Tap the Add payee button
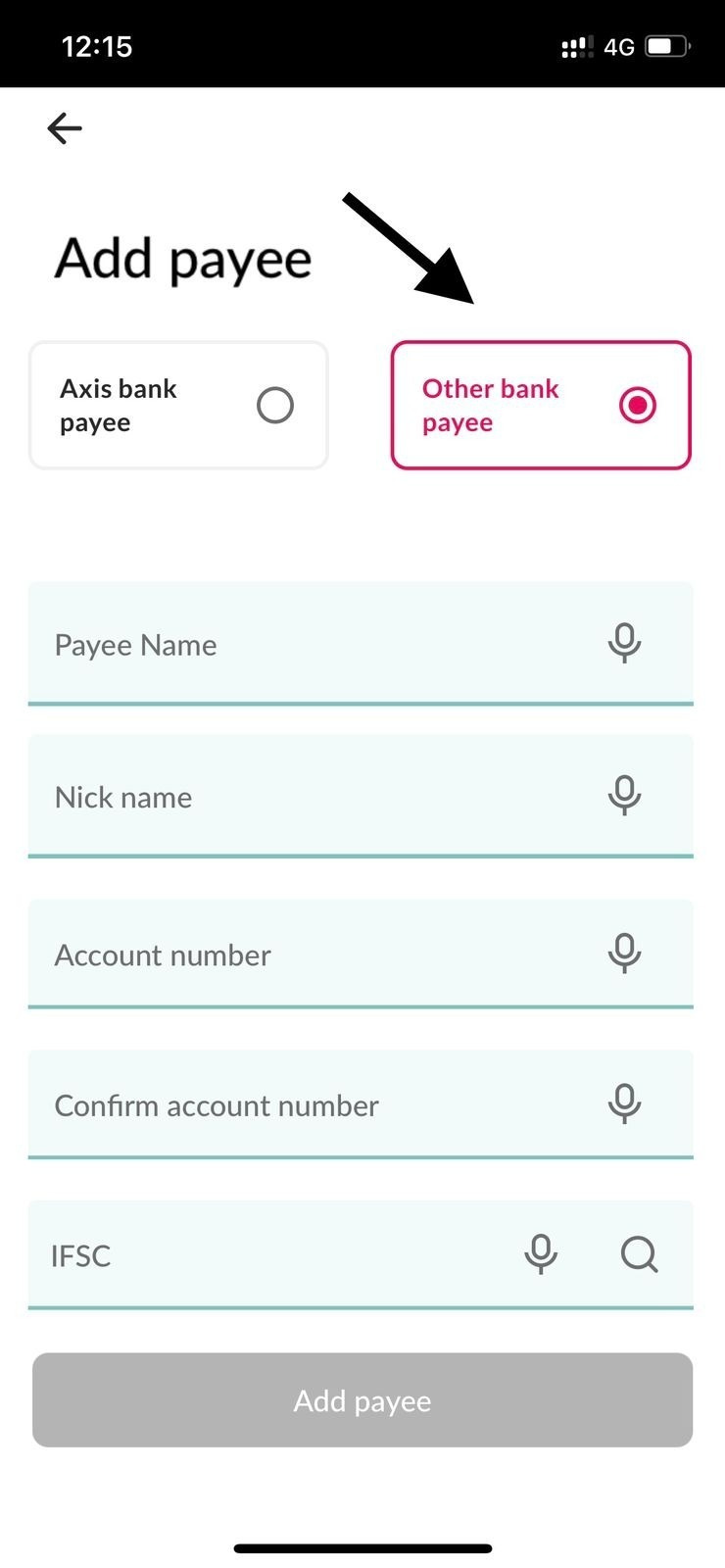725x1568 pixels. [x=362, y=1400]
